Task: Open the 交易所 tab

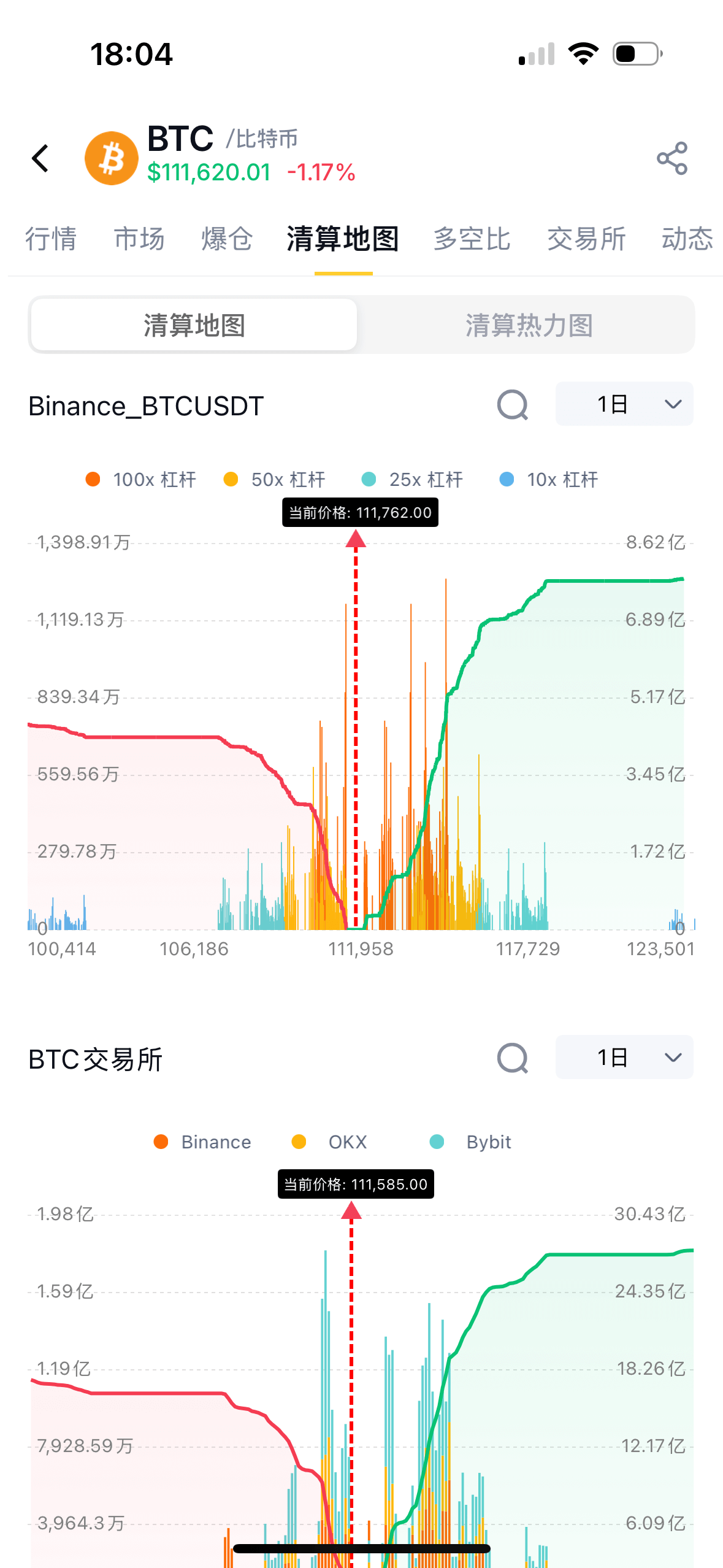Action: tap(586, 239)
